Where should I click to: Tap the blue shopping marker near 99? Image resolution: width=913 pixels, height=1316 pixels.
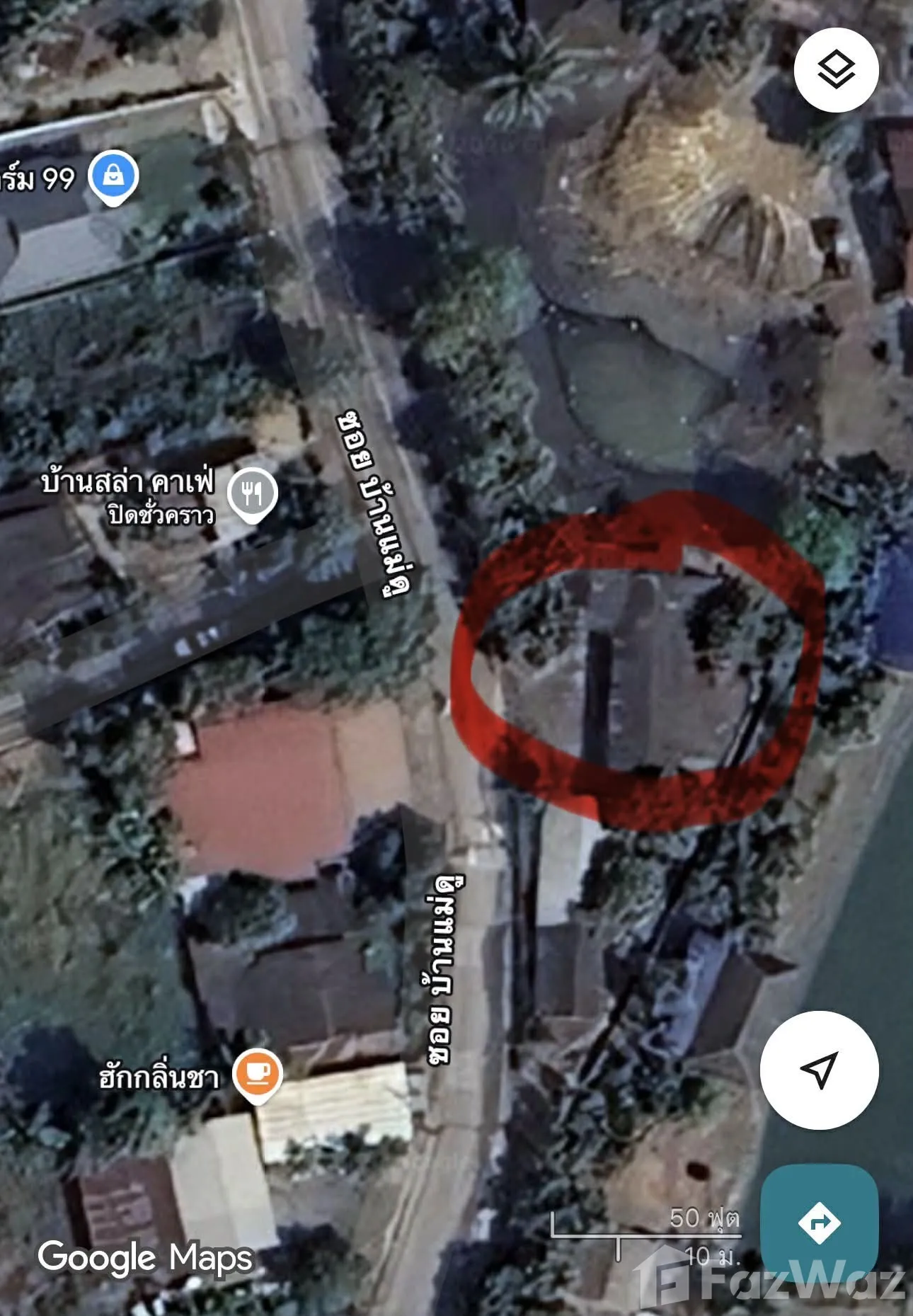click(x=113, y=176)
